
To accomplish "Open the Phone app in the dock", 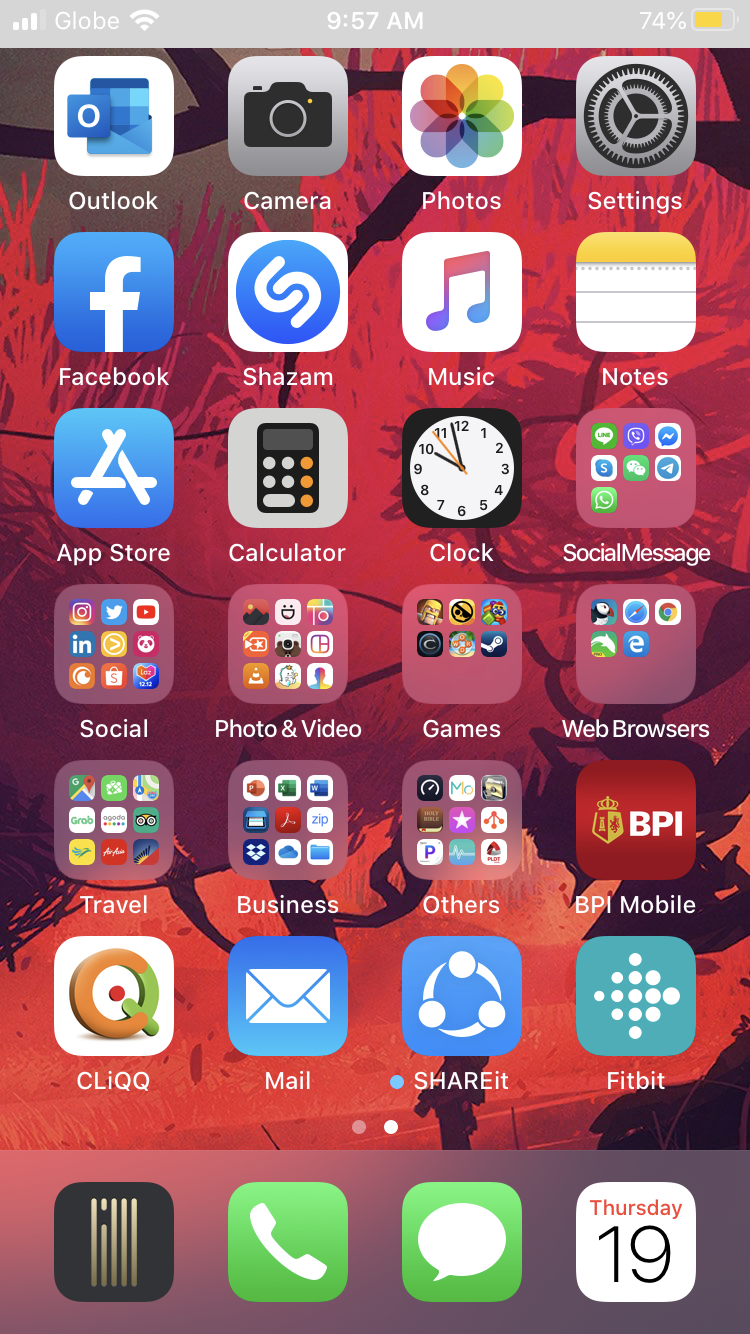I will (287, 1242).
